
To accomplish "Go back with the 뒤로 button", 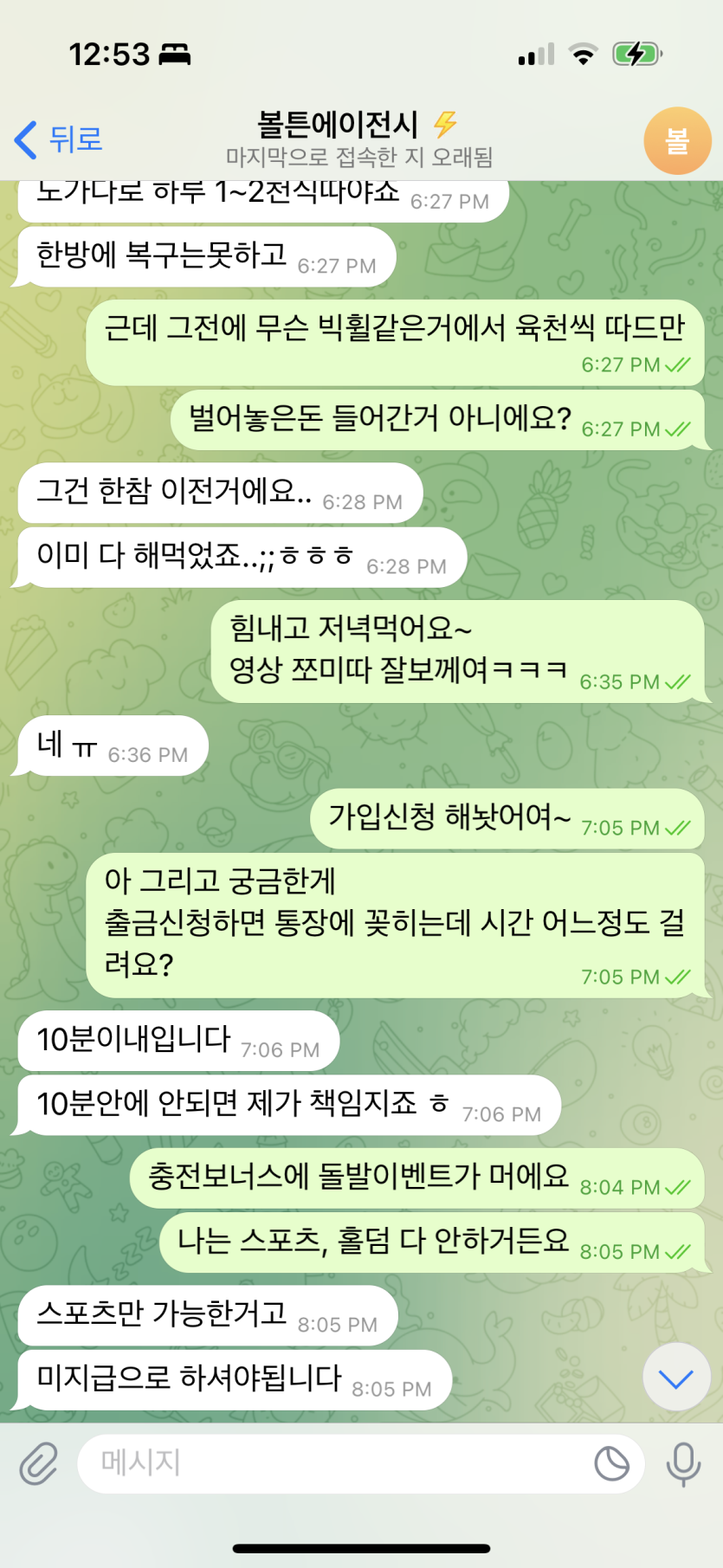I will 59,139.
